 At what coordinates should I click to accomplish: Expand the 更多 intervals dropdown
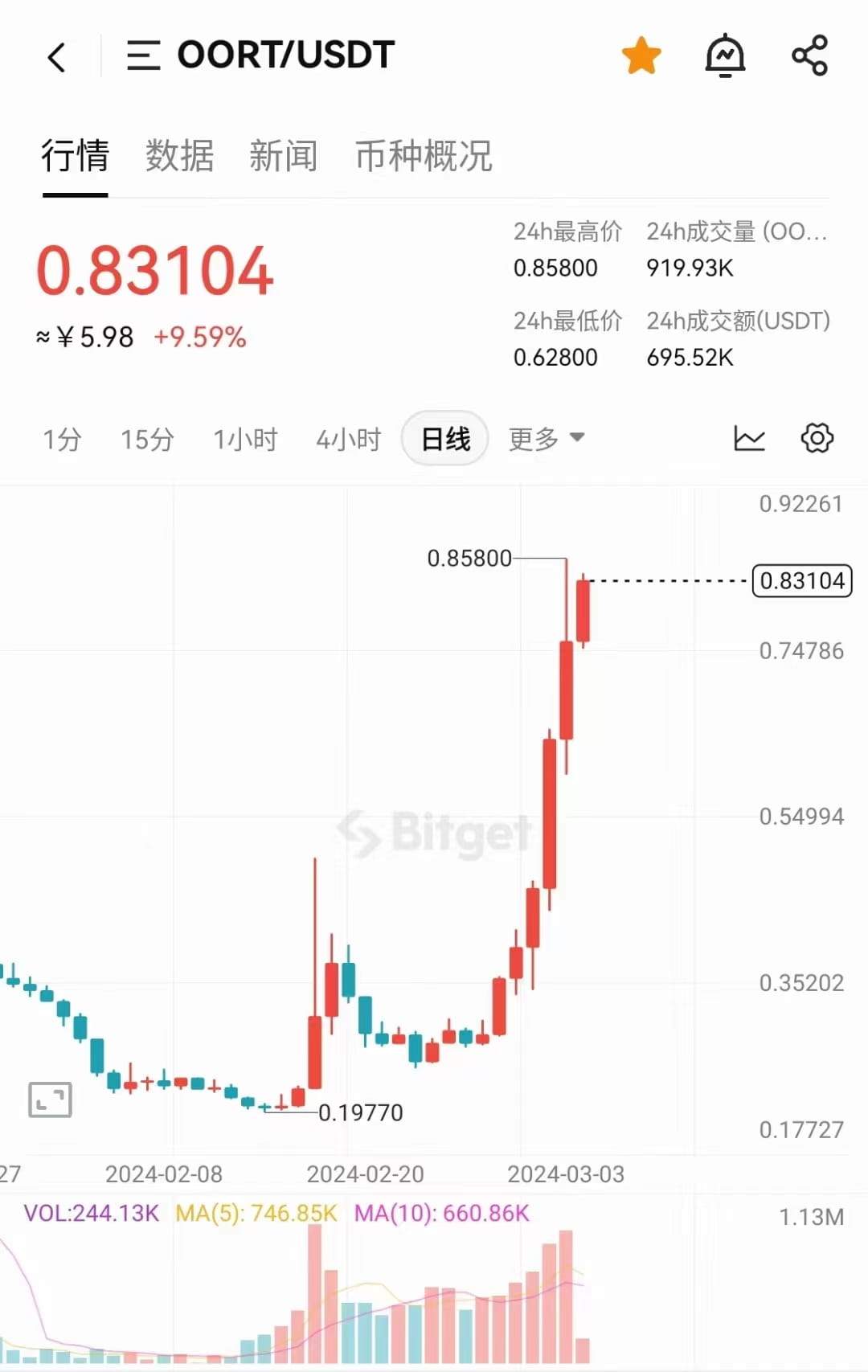pos(547,439)
